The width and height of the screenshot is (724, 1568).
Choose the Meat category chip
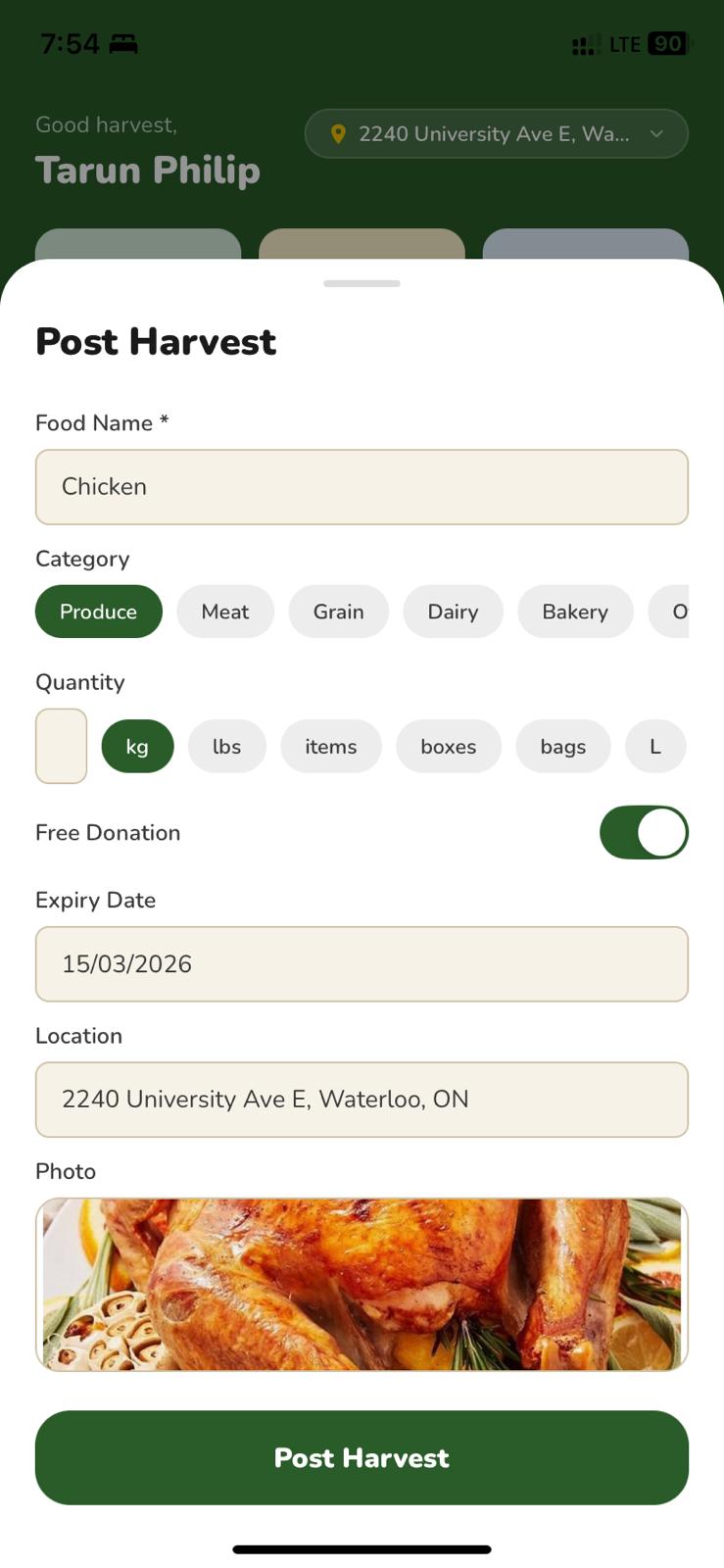coord(225,612)
